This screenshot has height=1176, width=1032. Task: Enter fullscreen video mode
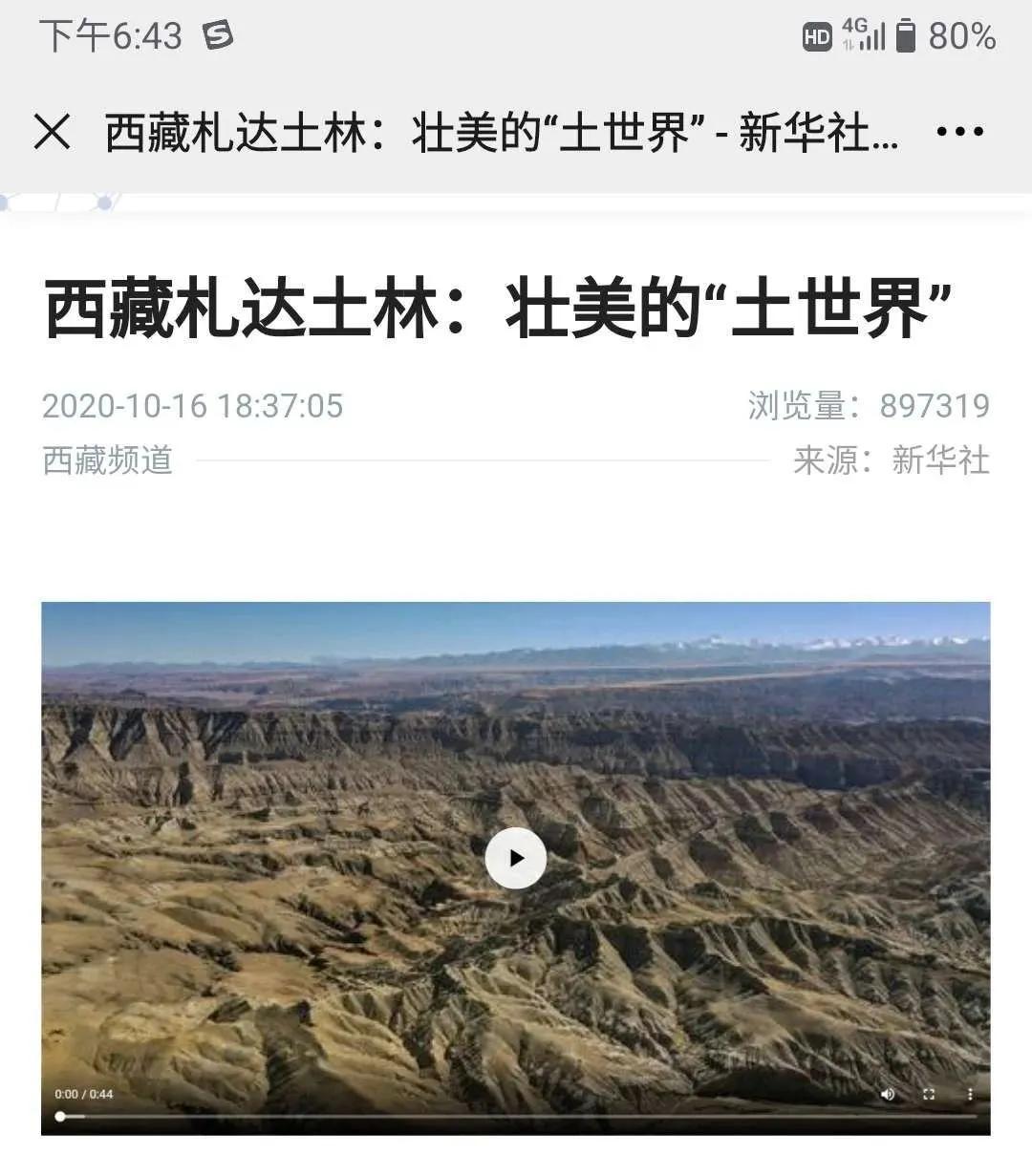[929, 1094]
